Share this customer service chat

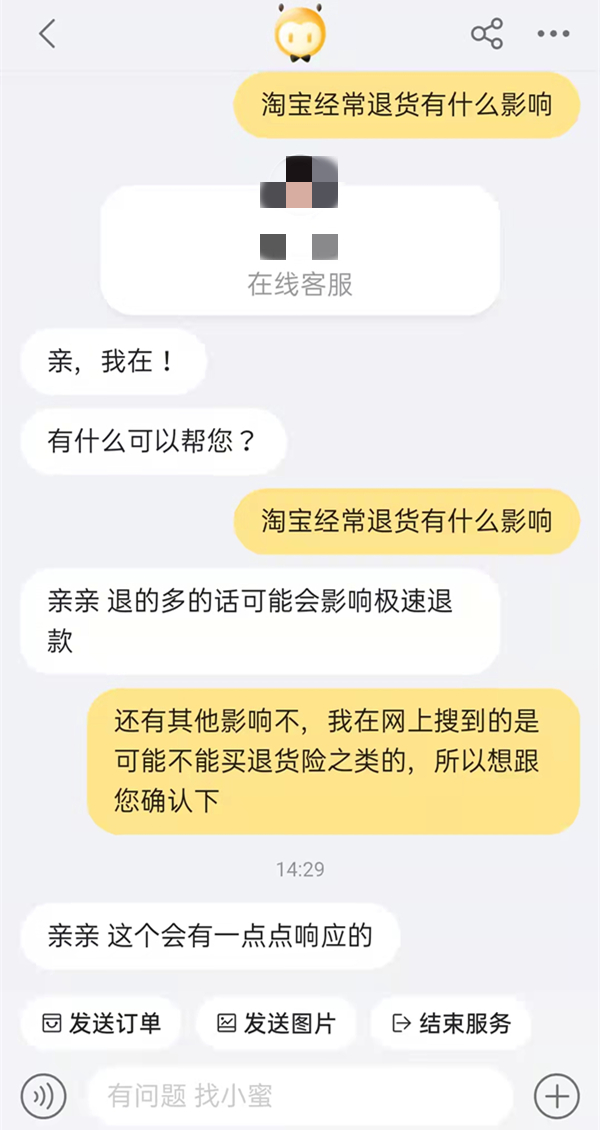point(486,35)
